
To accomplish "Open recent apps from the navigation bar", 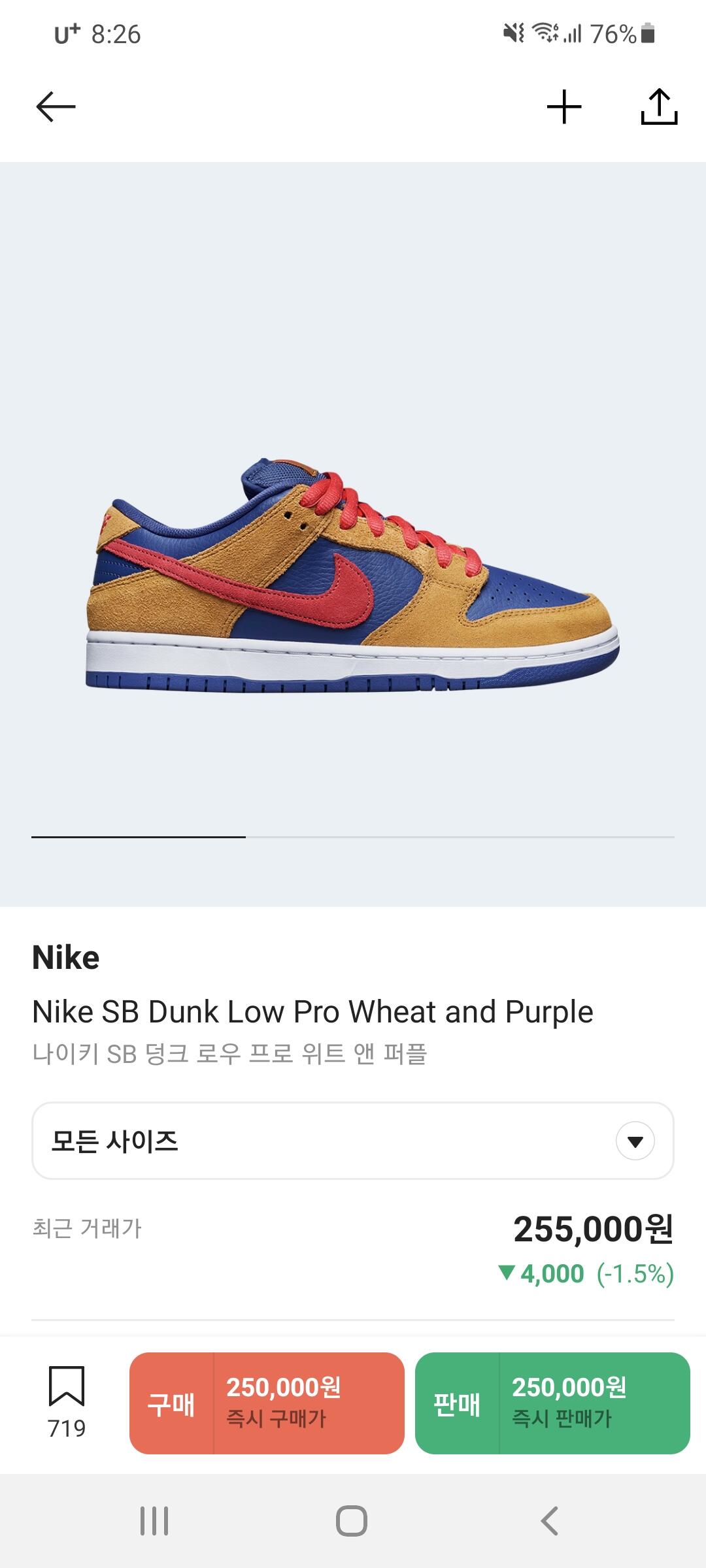I will click(154, 1521).
